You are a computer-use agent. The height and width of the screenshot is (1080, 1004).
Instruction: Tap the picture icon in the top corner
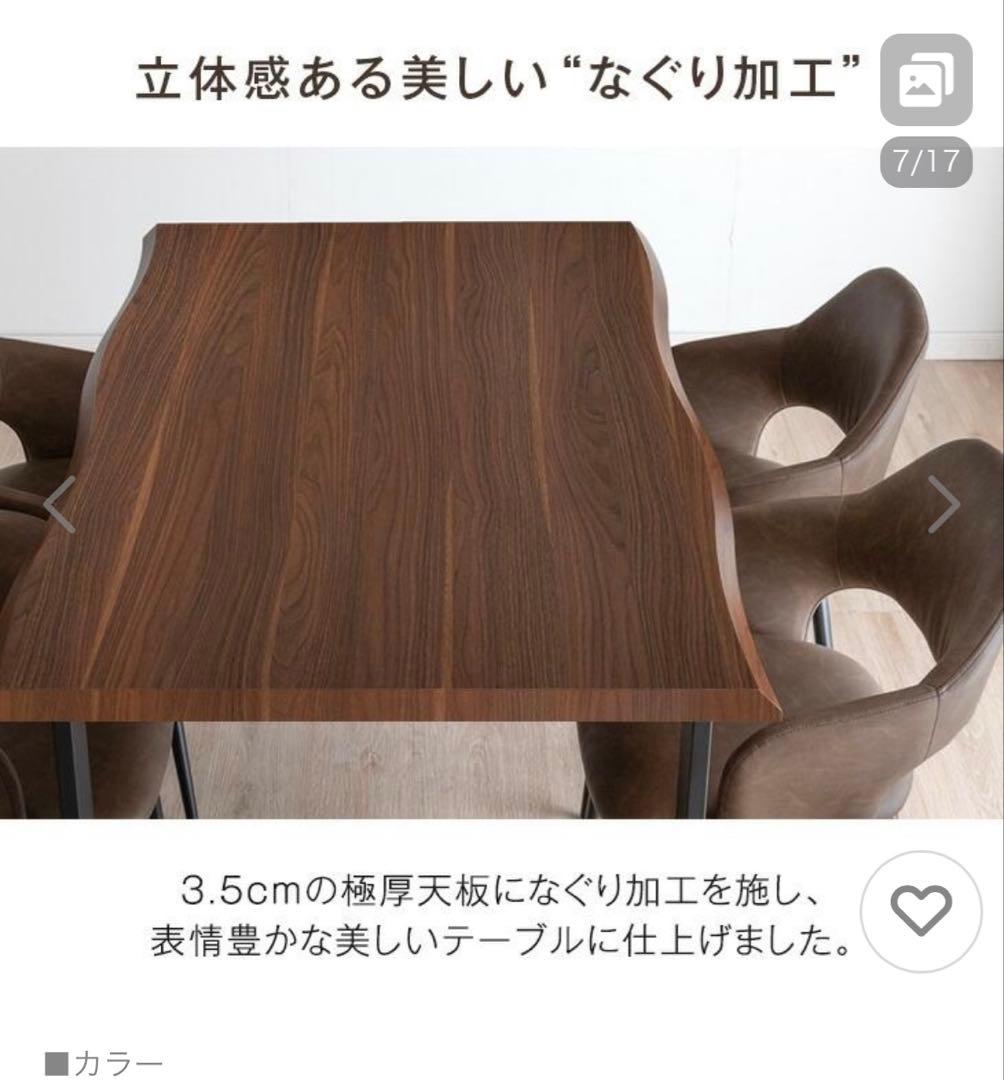(925, 78)
